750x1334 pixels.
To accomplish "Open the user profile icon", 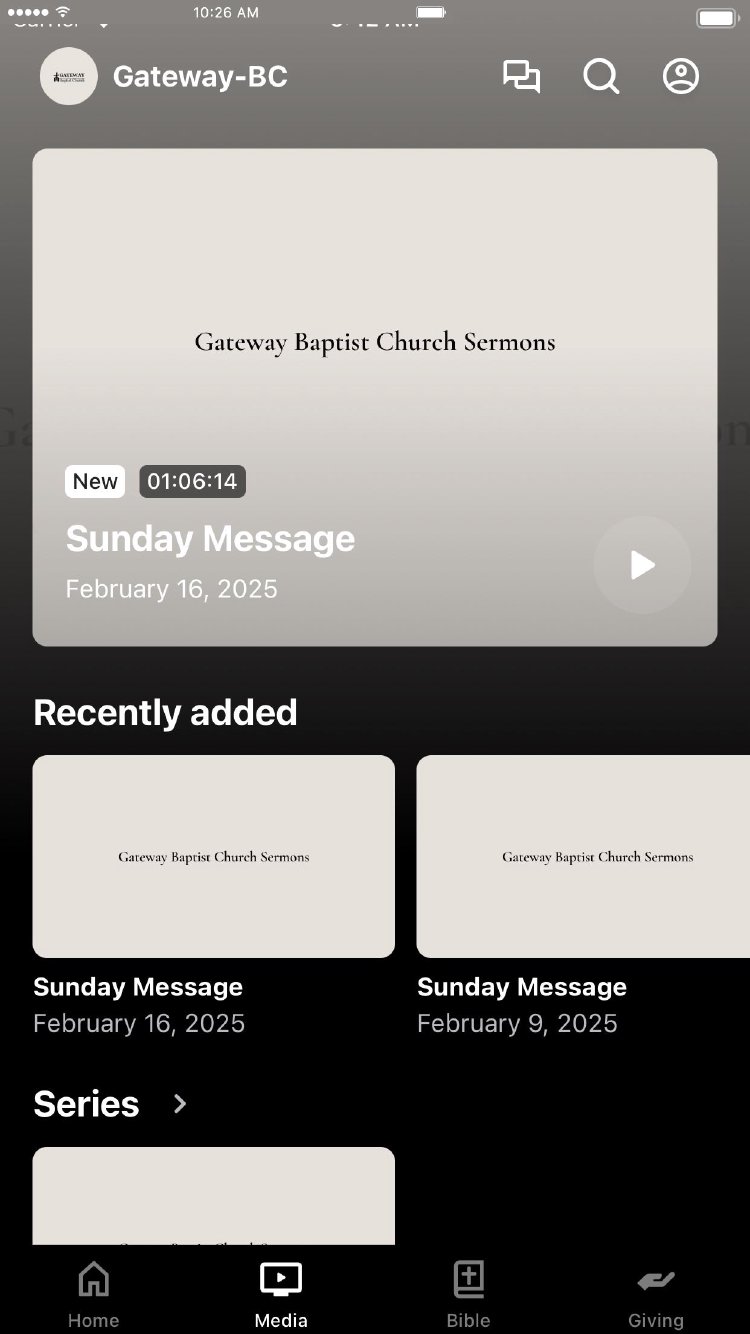I will click(681, 77).
